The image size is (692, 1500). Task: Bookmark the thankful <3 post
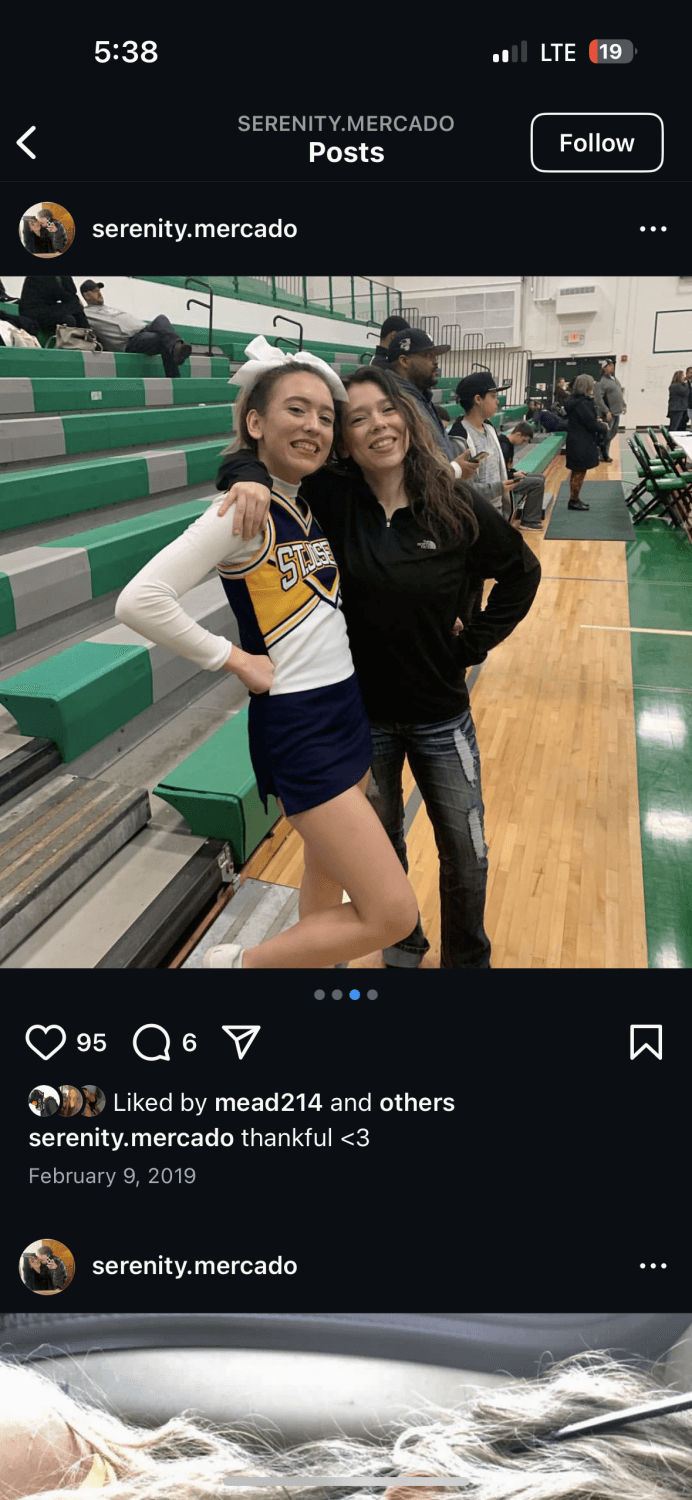646,1043
